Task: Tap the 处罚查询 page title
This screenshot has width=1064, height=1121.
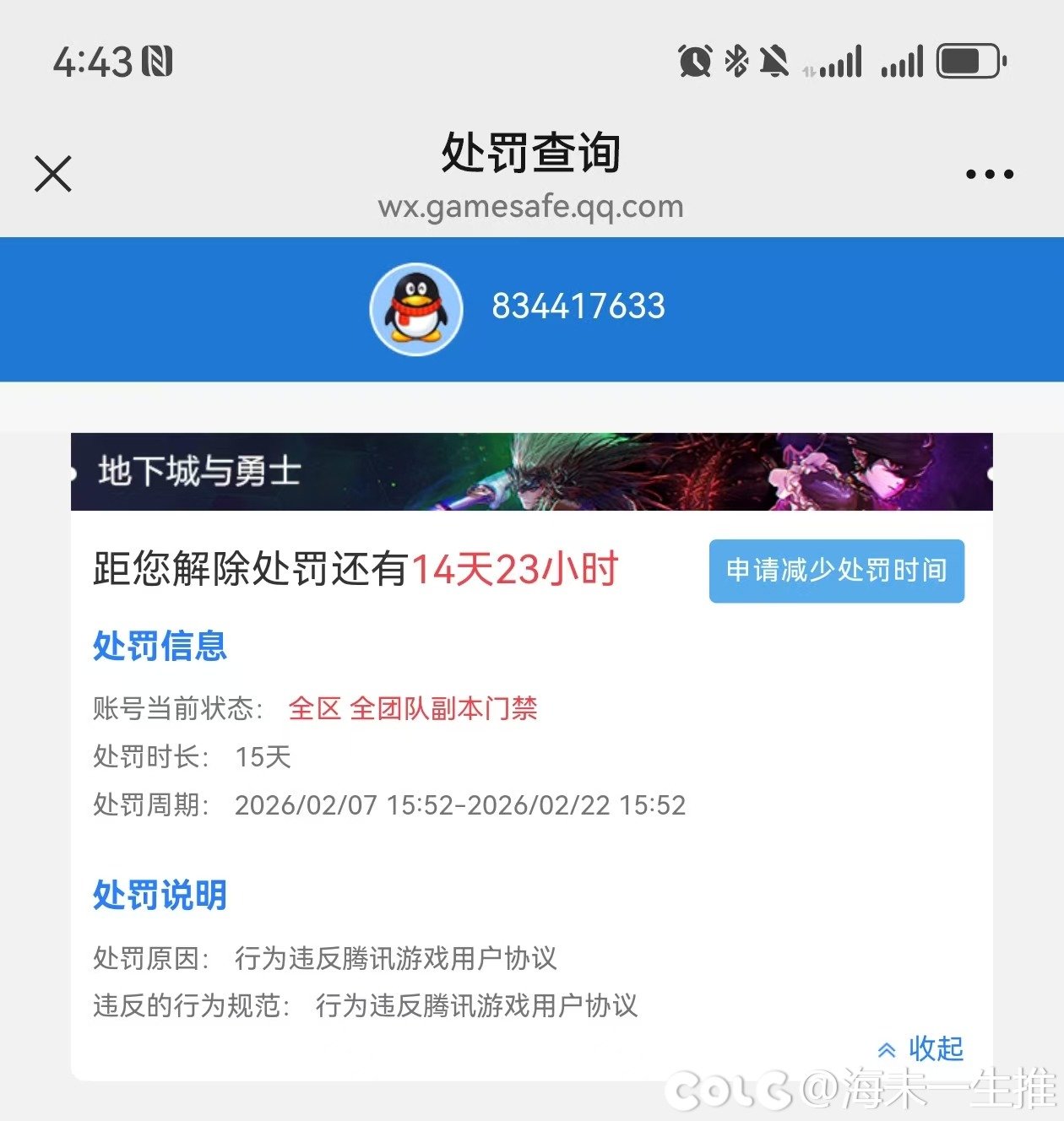Action: 531,154
